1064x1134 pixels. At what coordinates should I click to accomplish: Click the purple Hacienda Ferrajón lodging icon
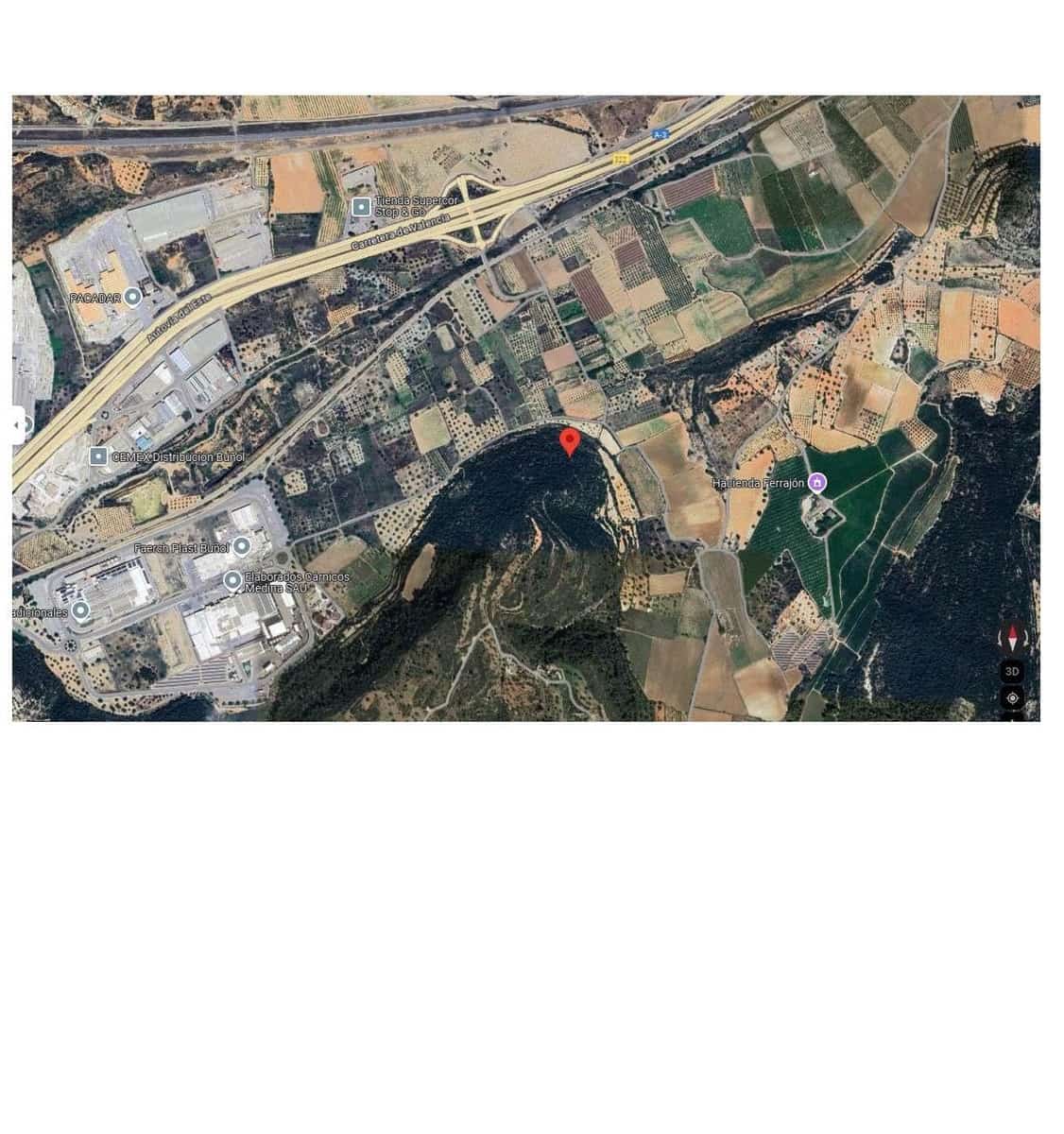click(x=815, y=482)
